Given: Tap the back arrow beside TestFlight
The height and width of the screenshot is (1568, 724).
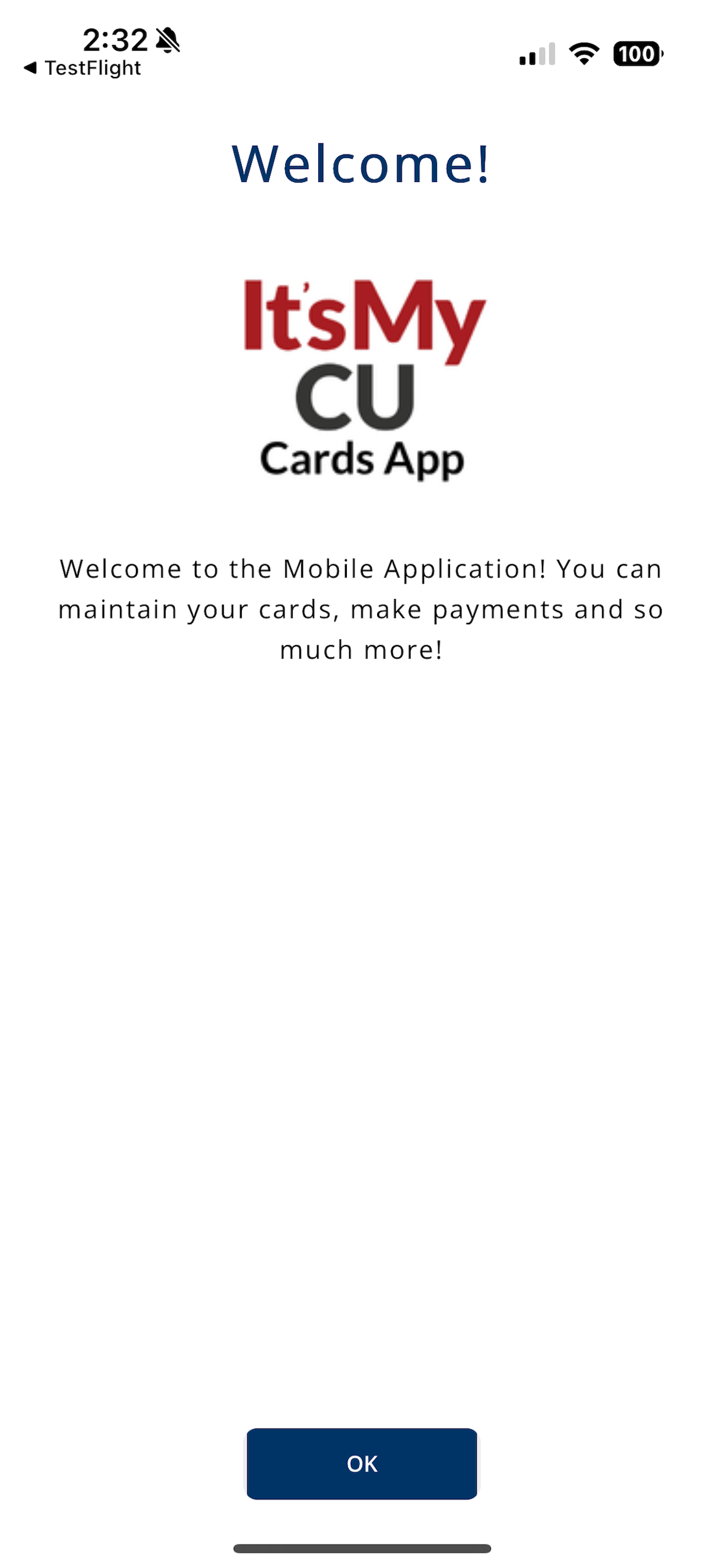Looking at the screenshot, I should [x=30, y=68].
